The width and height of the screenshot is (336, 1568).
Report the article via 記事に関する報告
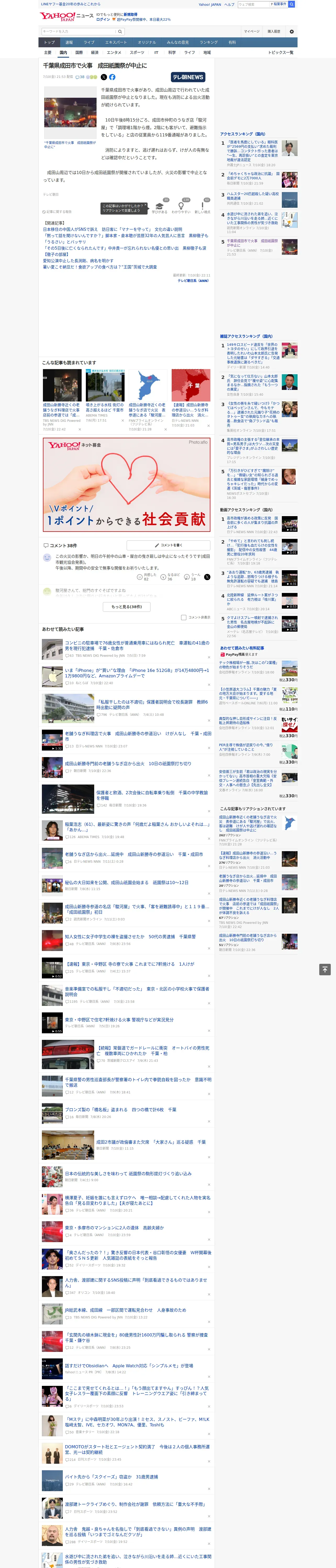click(x=57, y=212)
